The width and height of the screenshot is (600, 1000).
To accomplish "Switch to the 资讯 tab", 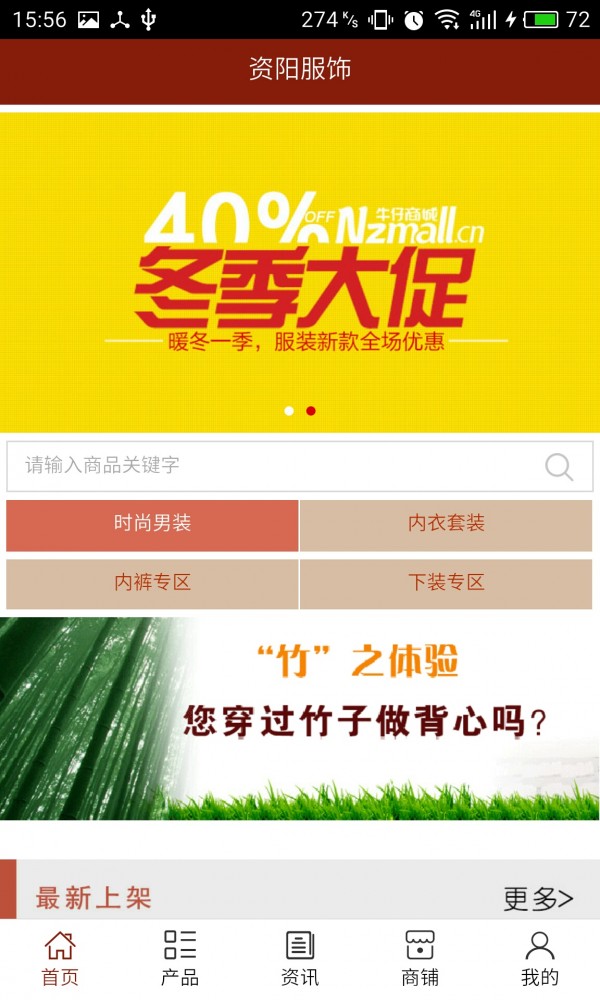I will tap(300, 958).
